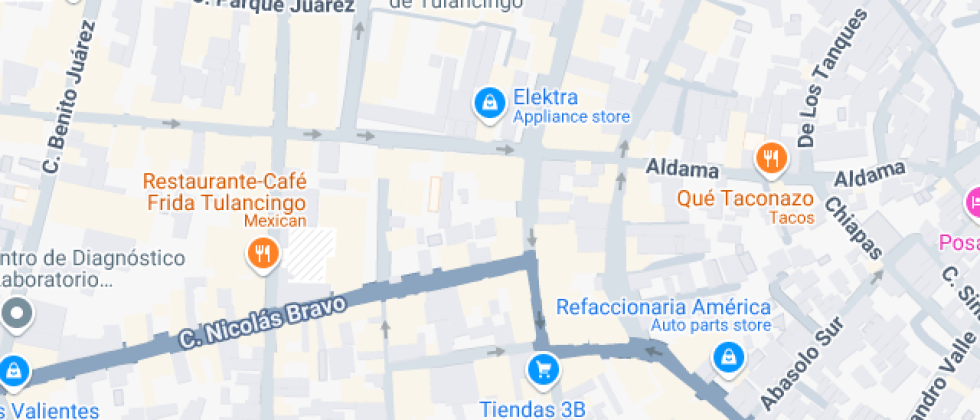980x420 pixels.
Task: Select the shopping pin above Valientes label
Action: (14, 373)
